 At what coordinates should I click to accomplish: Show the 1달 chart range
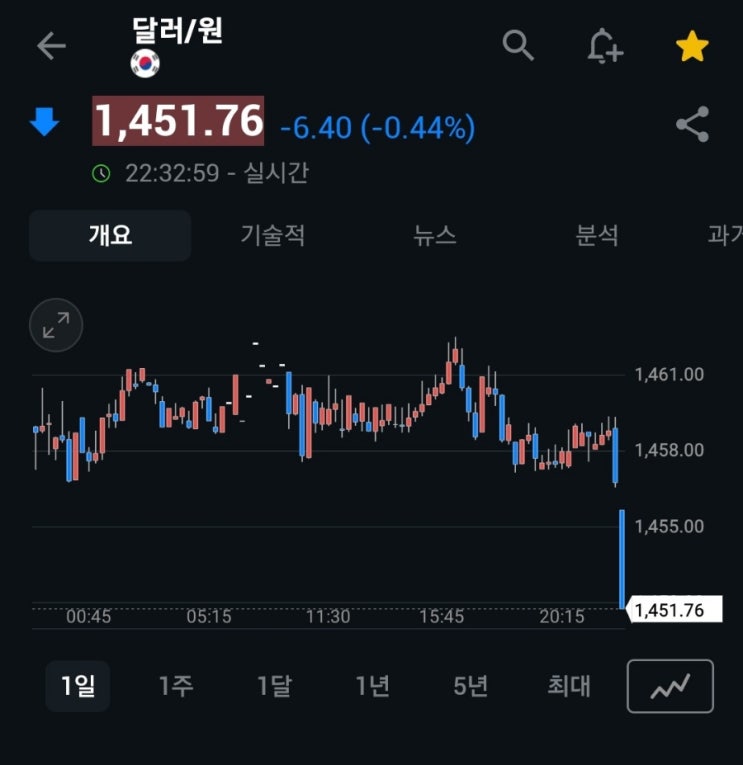274,686
